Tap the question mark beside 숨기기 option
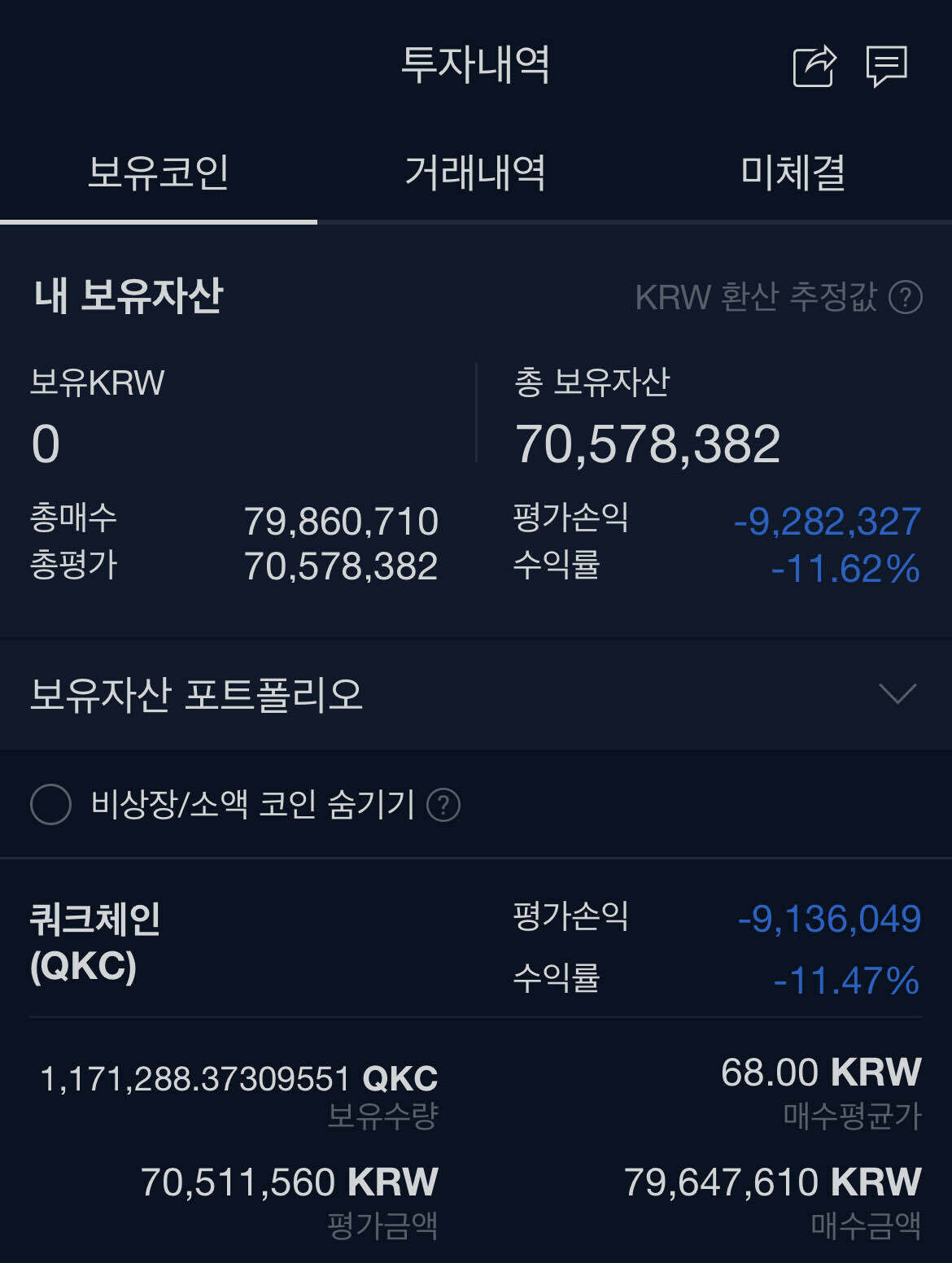Image resolution: width=952 pixels, height=1263 pixels. 446,804
